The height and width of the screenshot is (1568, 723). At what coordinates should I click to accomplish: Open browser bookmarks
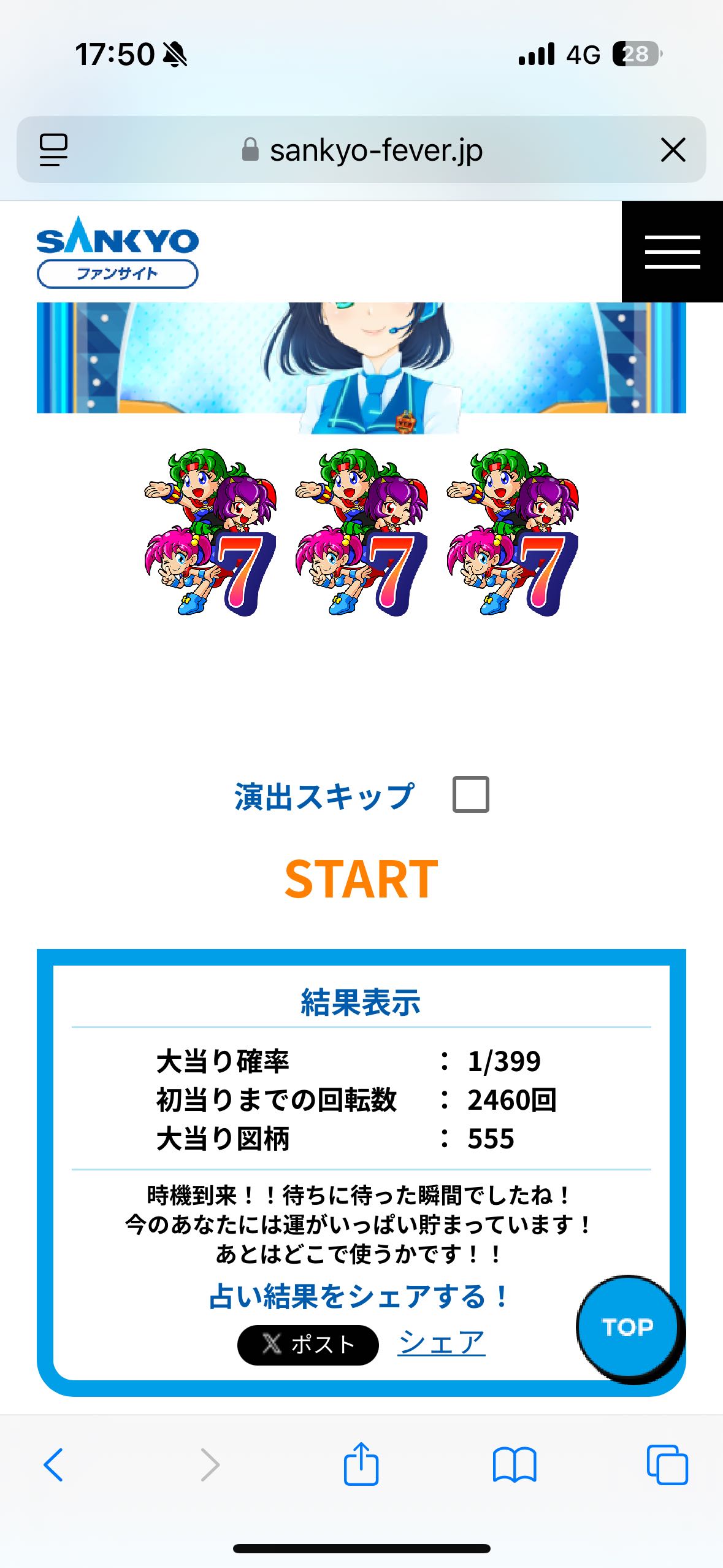[x=515, y=1465]
